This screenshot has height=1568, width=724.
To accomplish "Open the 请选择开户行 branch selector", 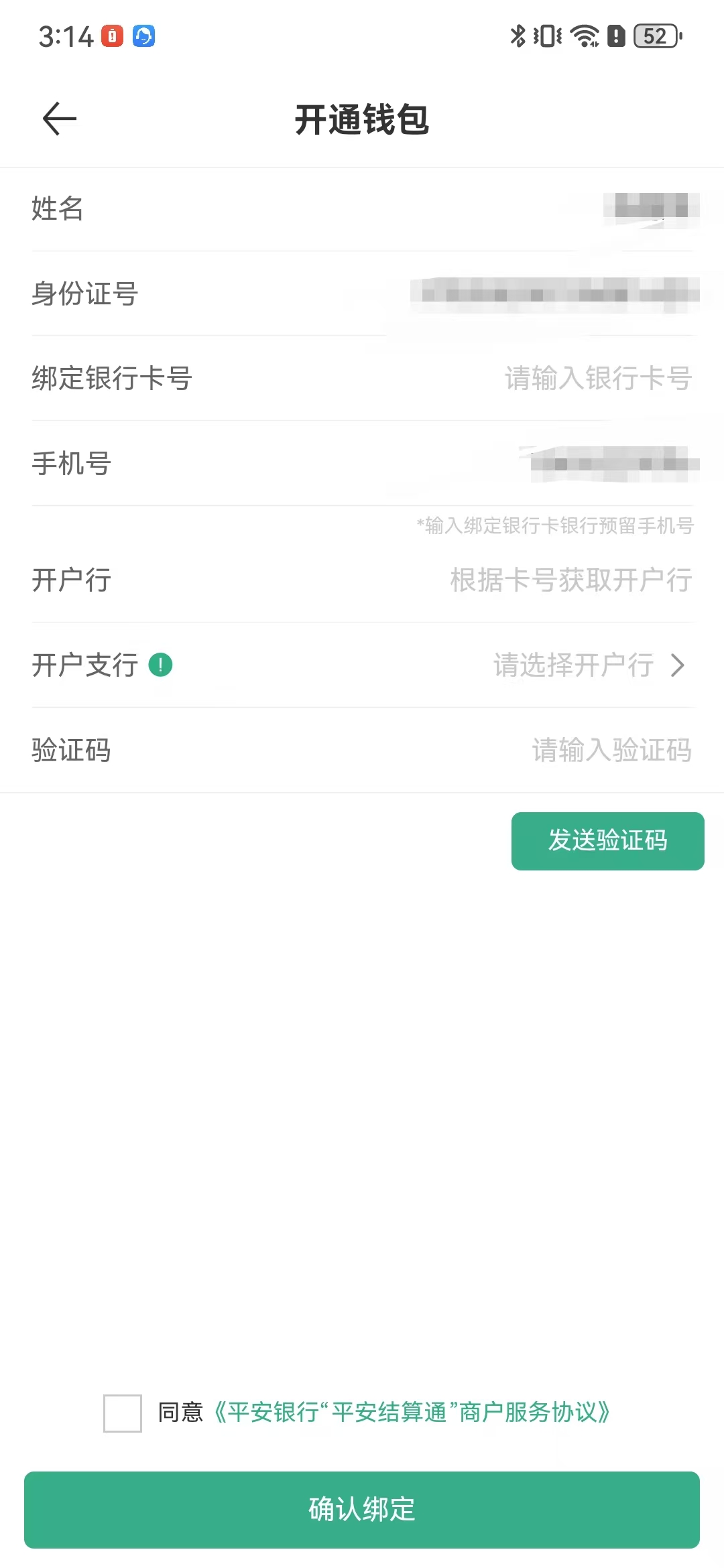I will (x=589, y=665).
